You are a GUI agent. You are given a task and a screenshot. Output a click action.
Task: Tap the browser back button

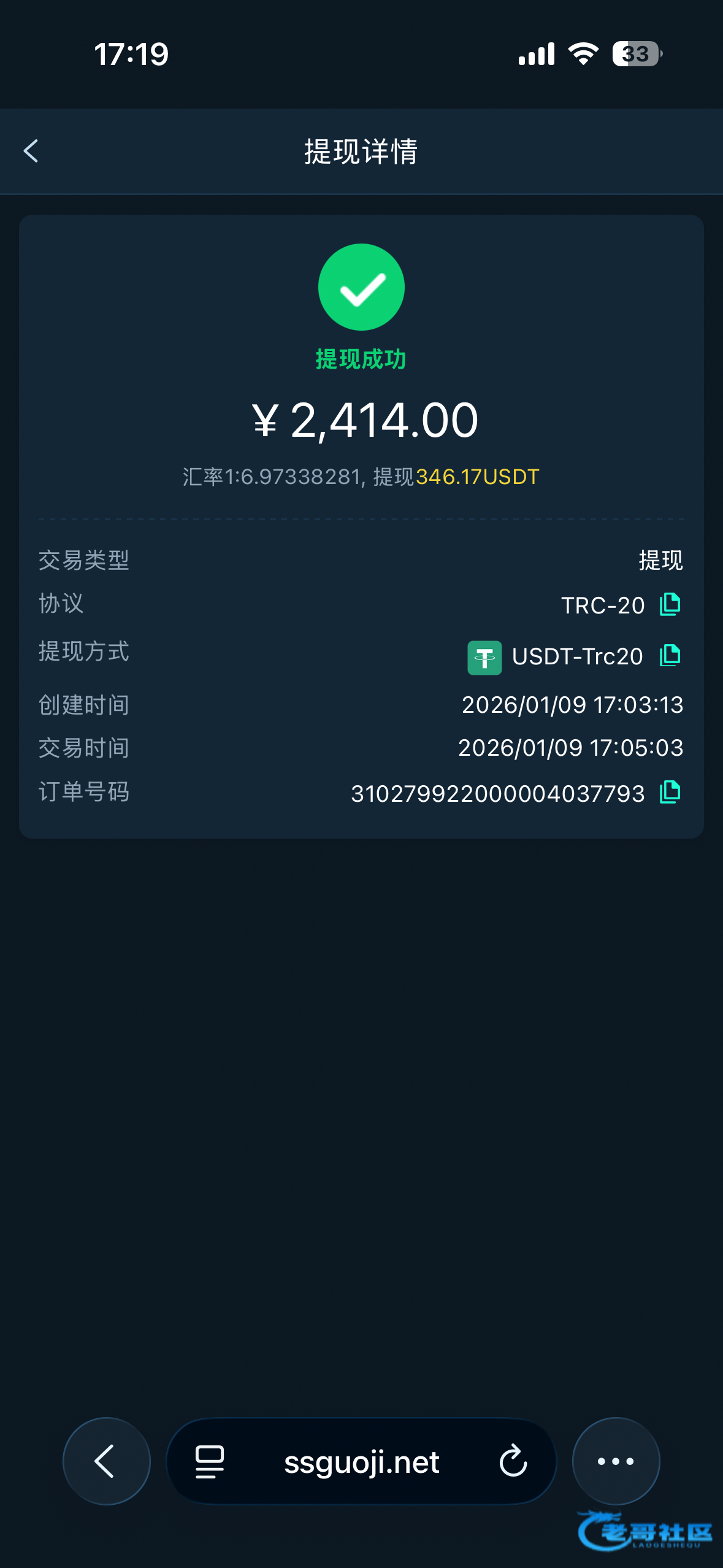click(107, 1461)
